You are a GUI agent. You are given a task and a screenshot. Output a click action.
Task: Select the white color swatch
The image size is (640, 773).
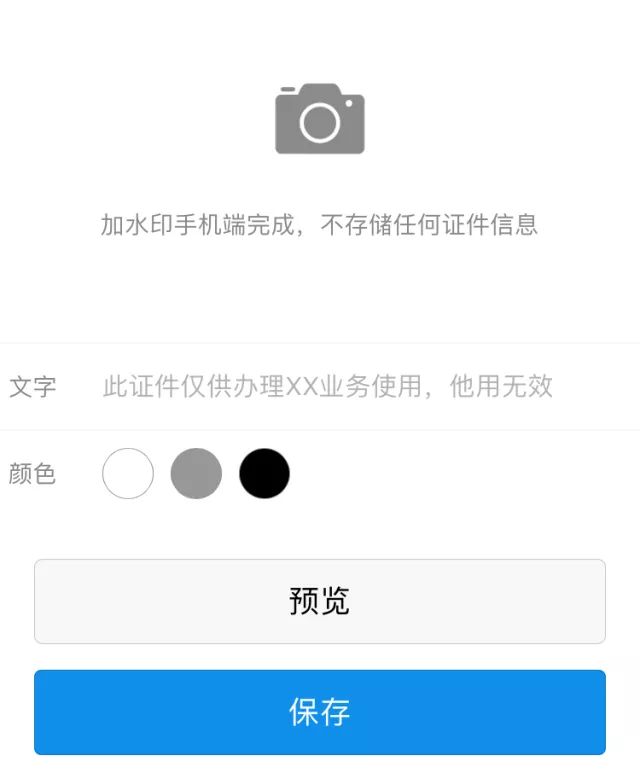pos(128,474)
